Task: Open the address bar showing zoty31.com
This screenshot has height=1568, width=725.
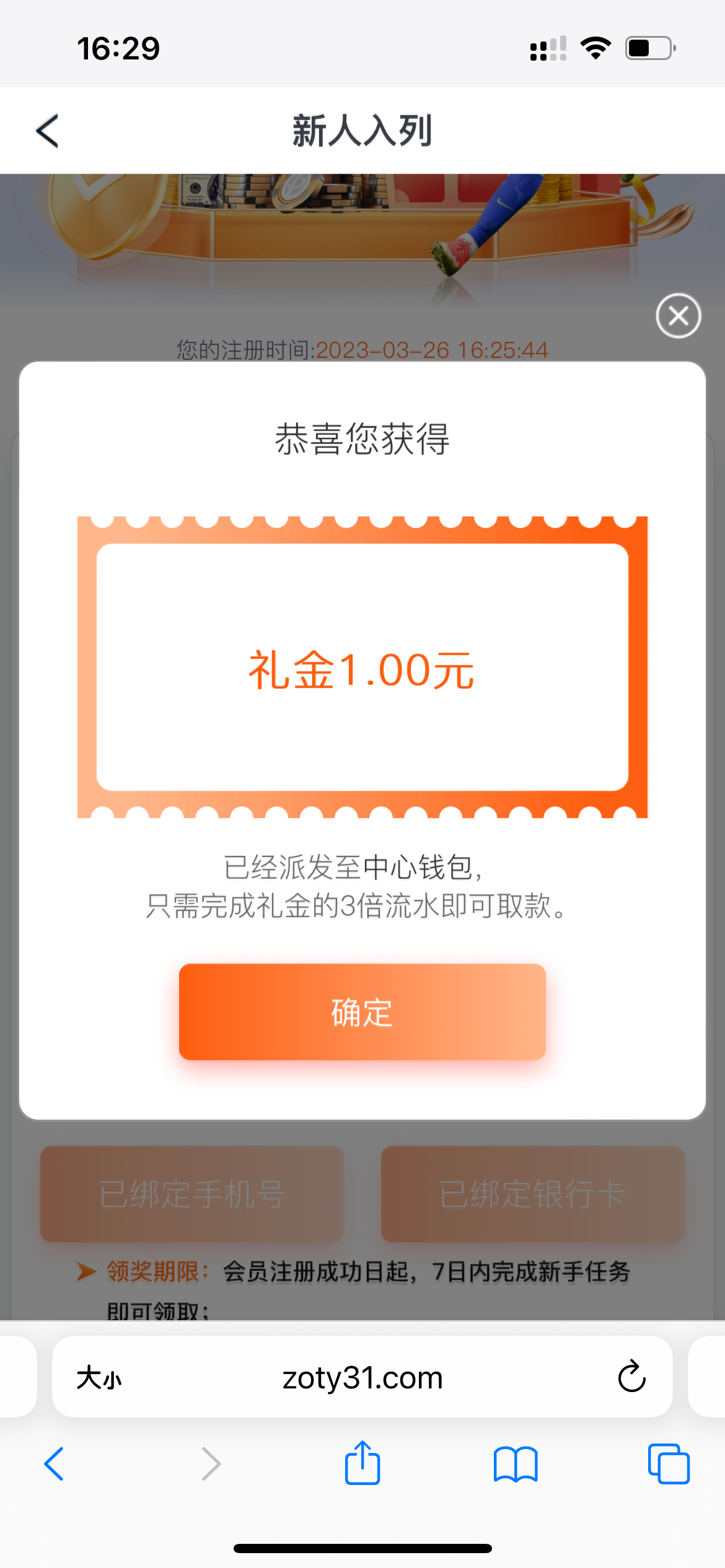Action: (362, 1377)
